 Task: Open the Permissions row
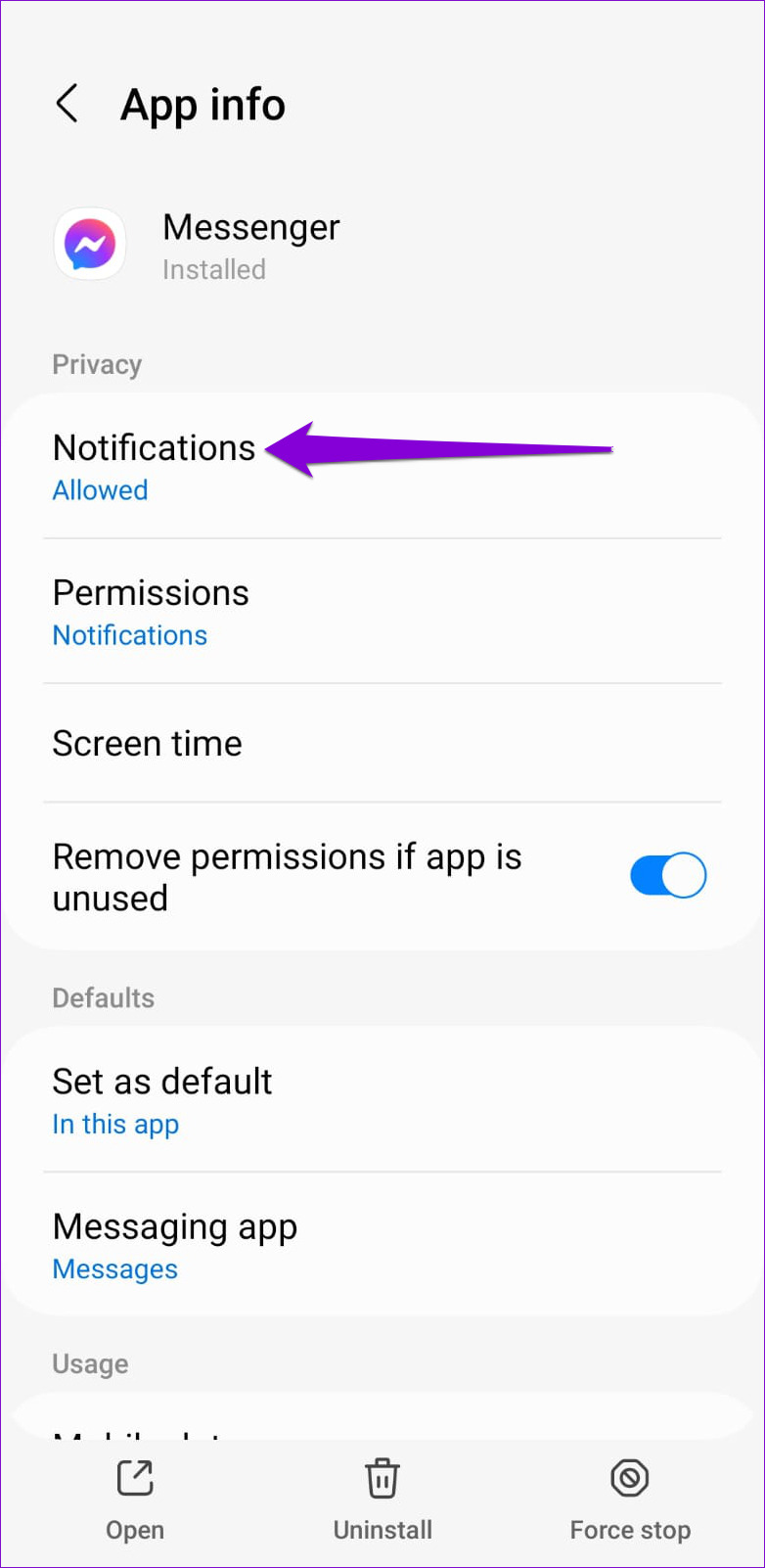(382, 612)
